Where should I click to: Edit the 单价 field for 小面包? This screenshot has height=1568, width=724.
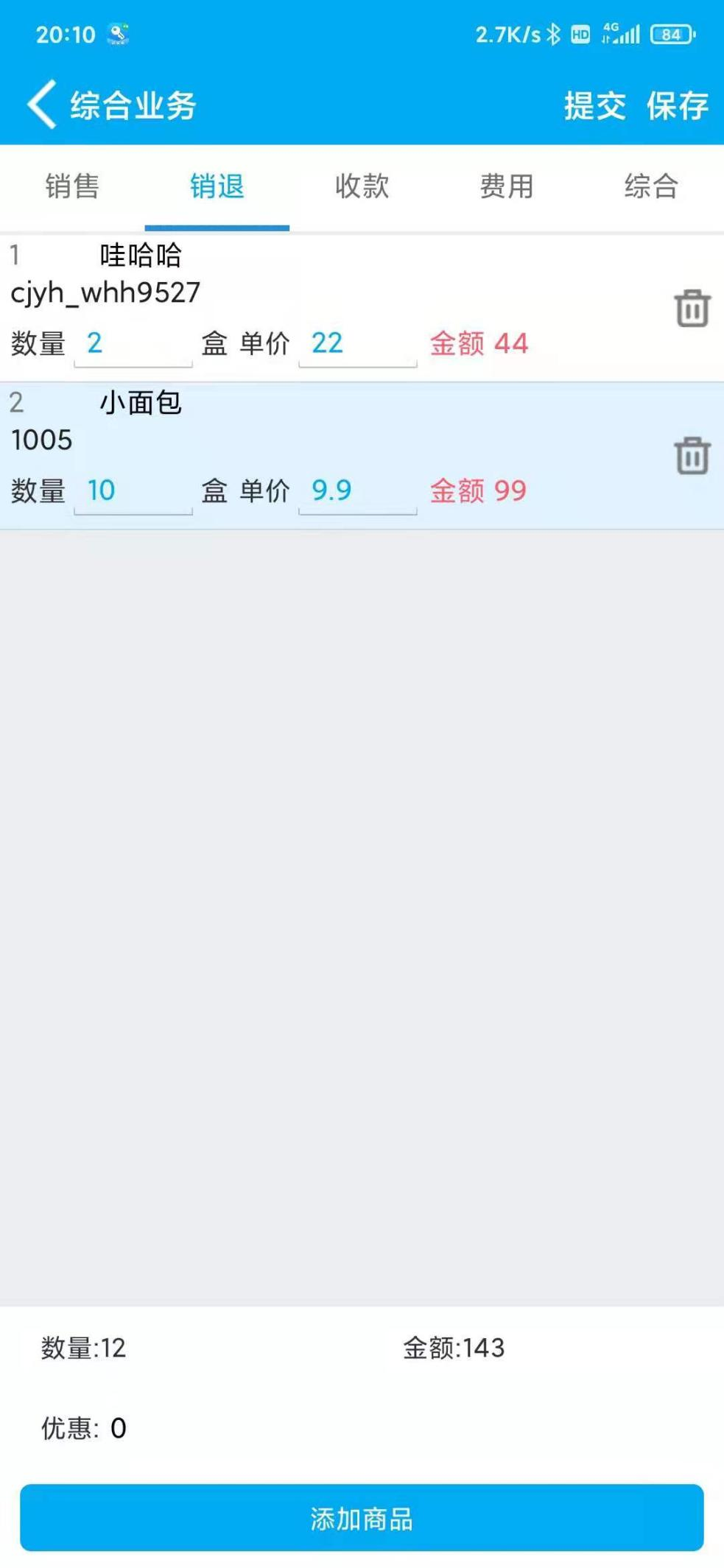click(x=357, y=491)
